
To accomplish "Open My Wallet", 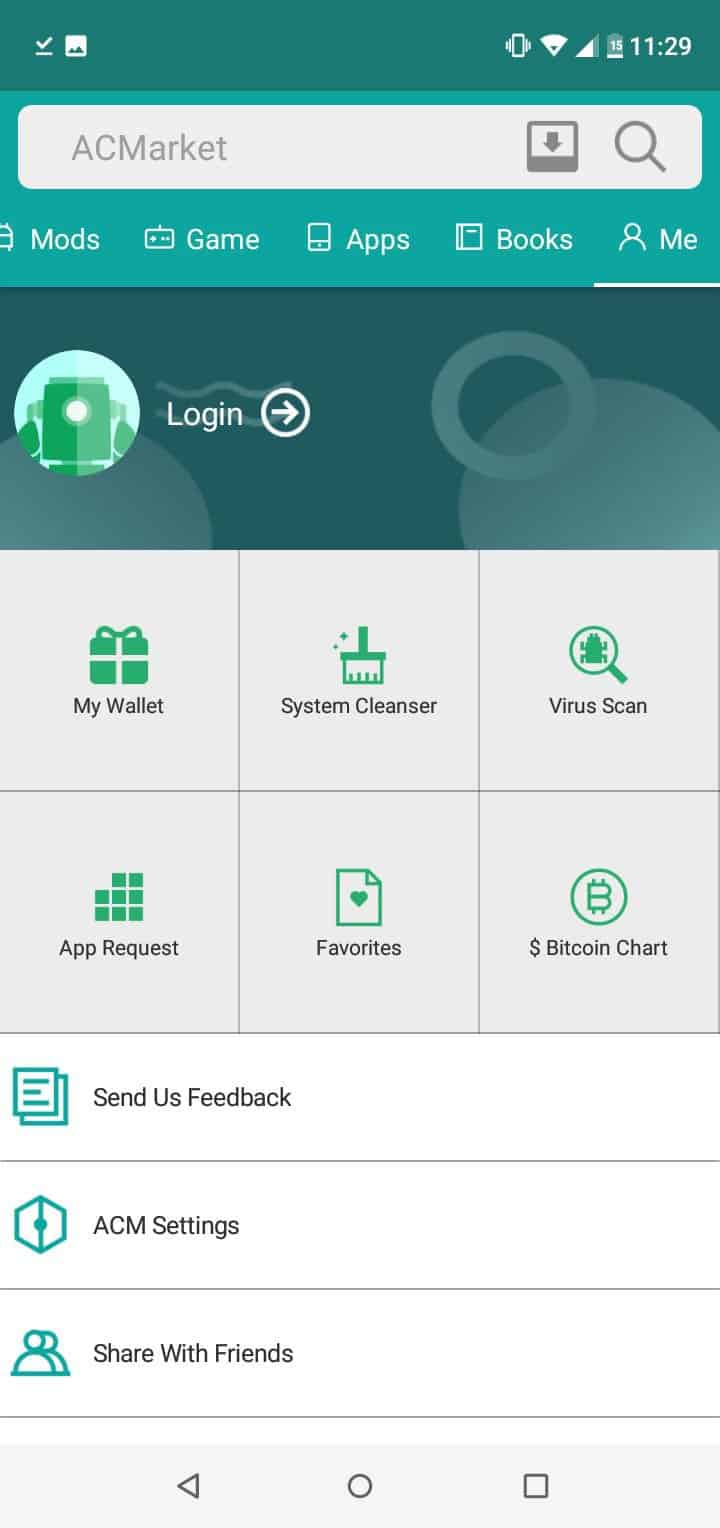I will pos(119,671).
